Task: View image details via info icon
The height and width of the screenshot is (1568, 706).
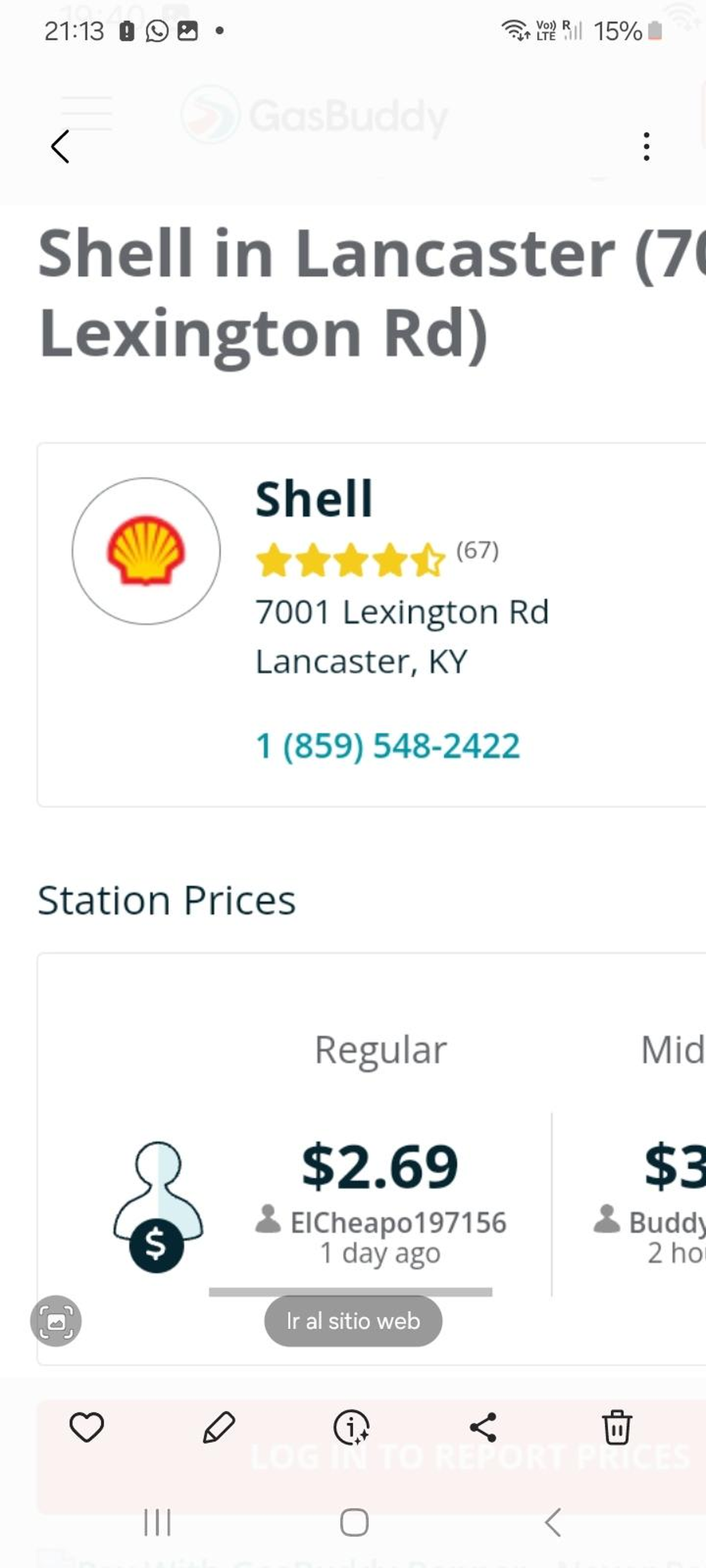Action: (351, 1427)
